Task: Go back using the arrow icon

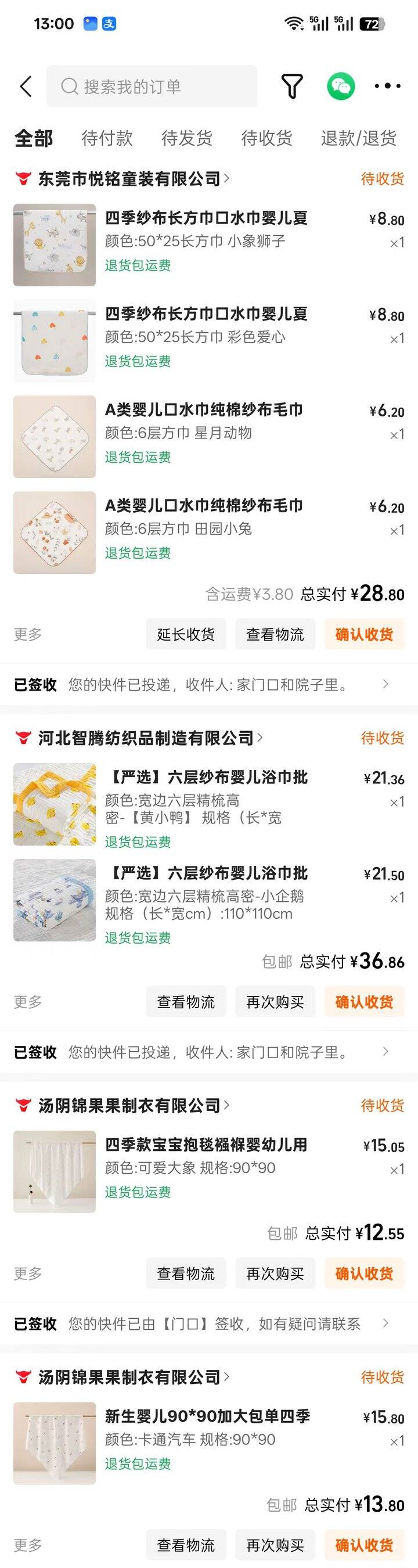Action: click(x=26, y=87)
